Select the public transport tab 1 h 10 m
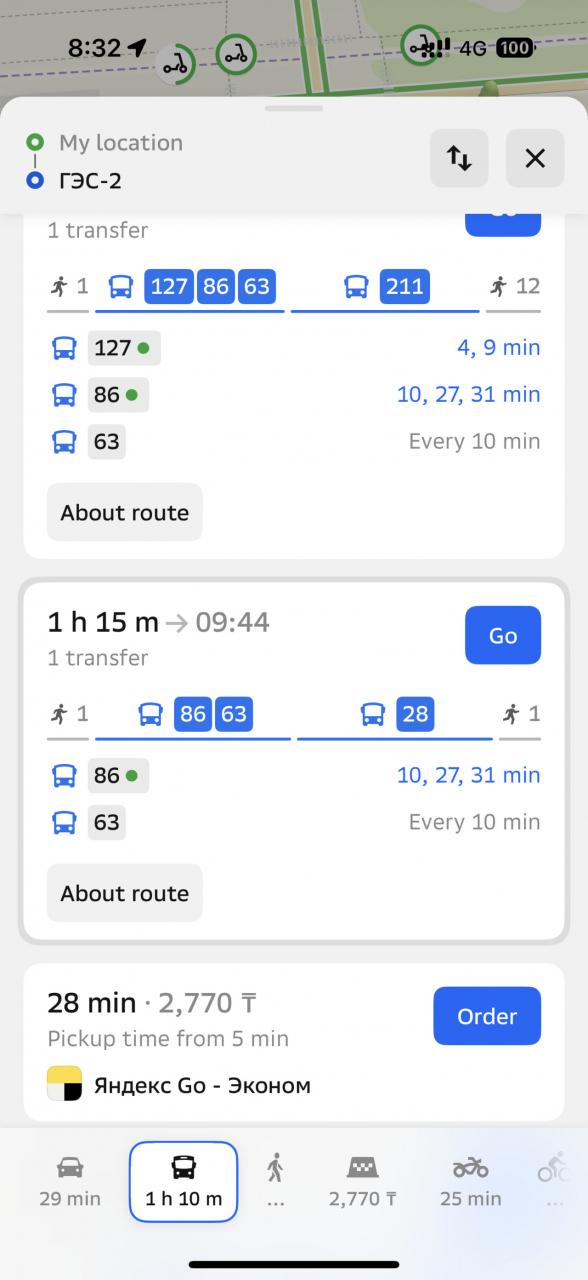 pos(184,1181)
